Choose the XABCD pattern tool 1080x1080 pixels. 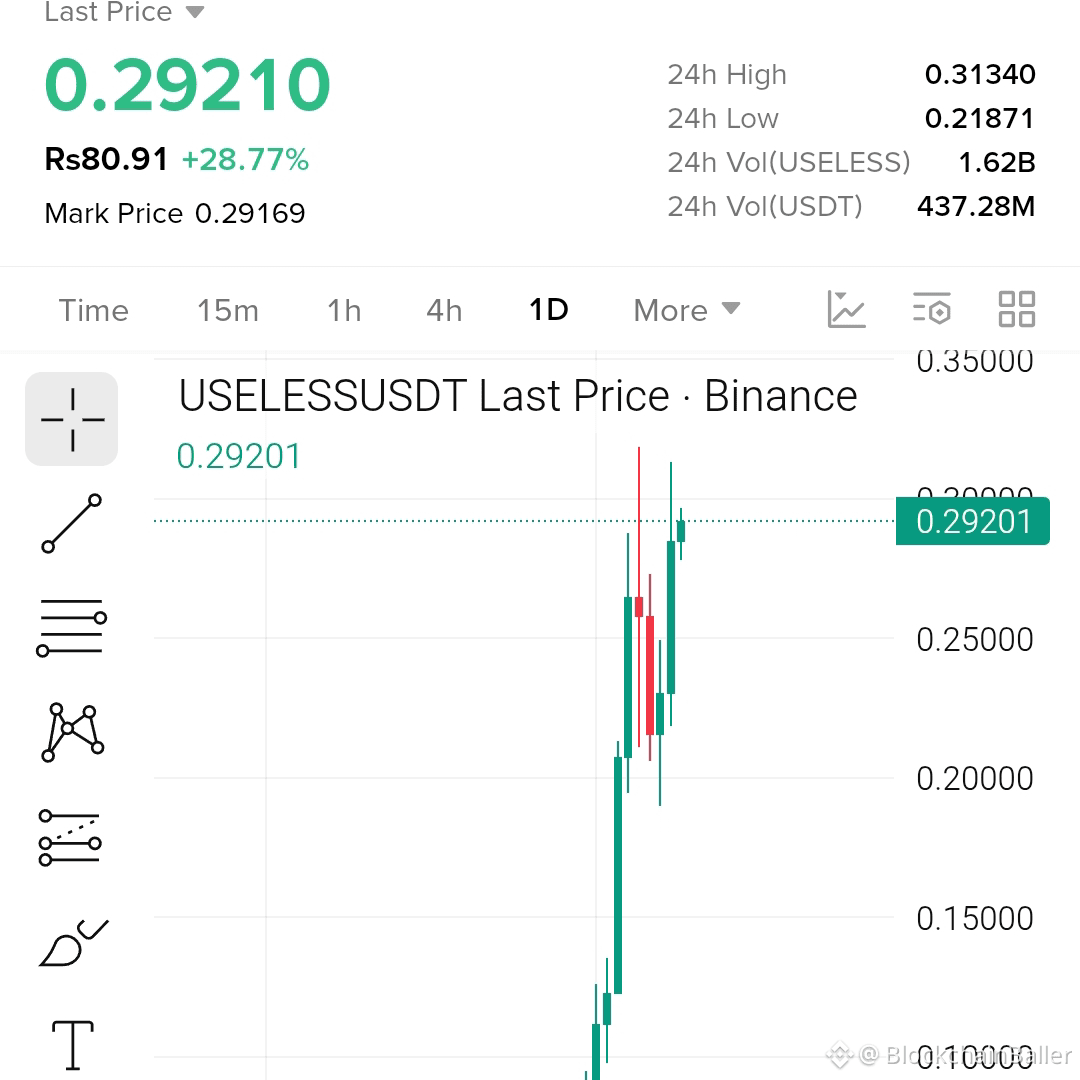[72, 732]
